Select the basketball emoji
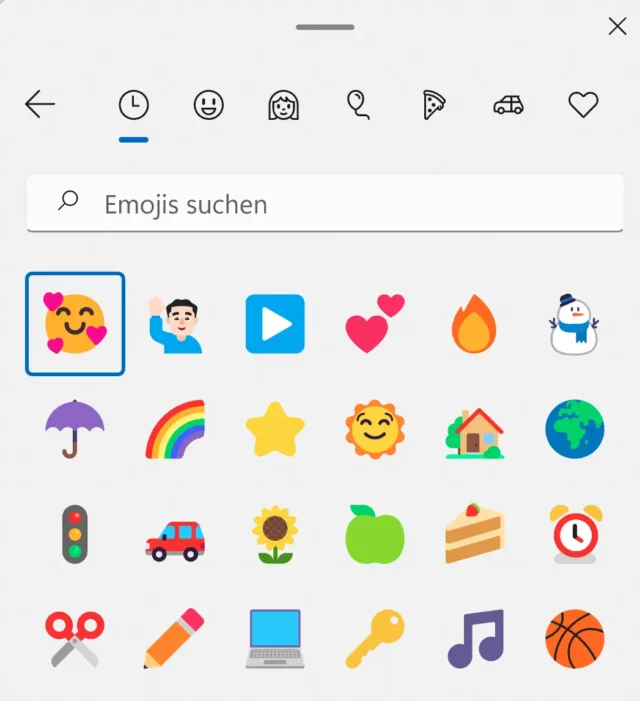 pyautogui.click(x=574, y=638)
